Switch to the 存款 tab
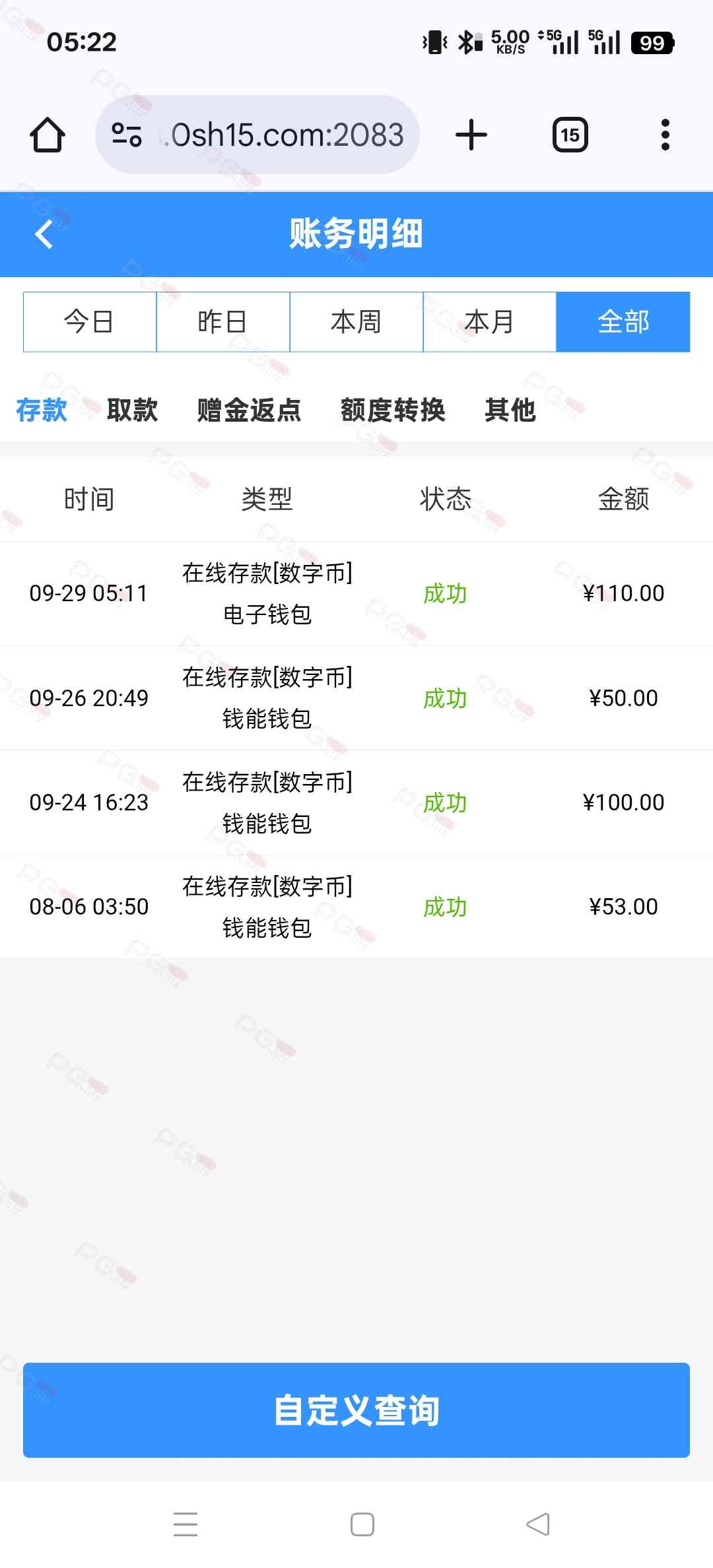Screen dimensions: 713x1568 pos(42,410)
